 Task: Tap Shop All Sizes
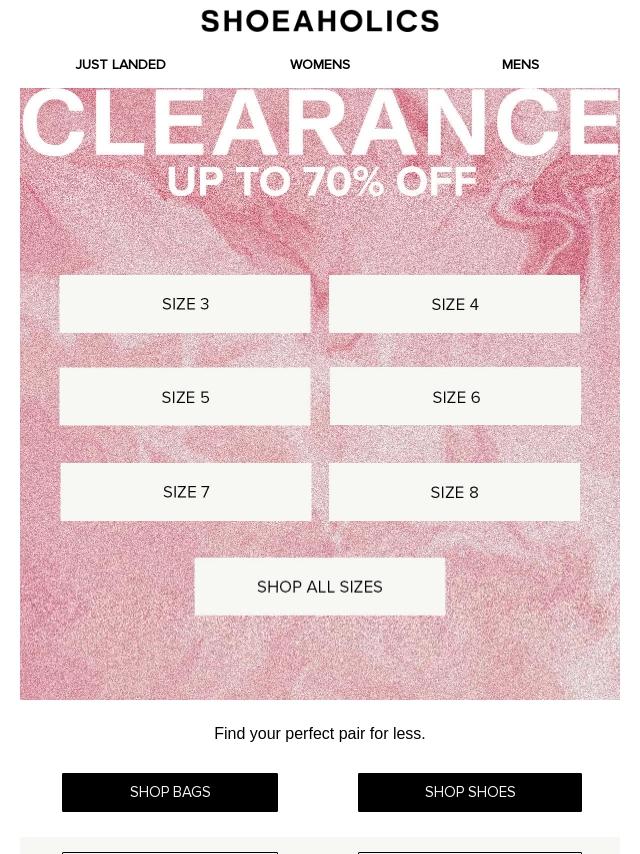[320, 587]
